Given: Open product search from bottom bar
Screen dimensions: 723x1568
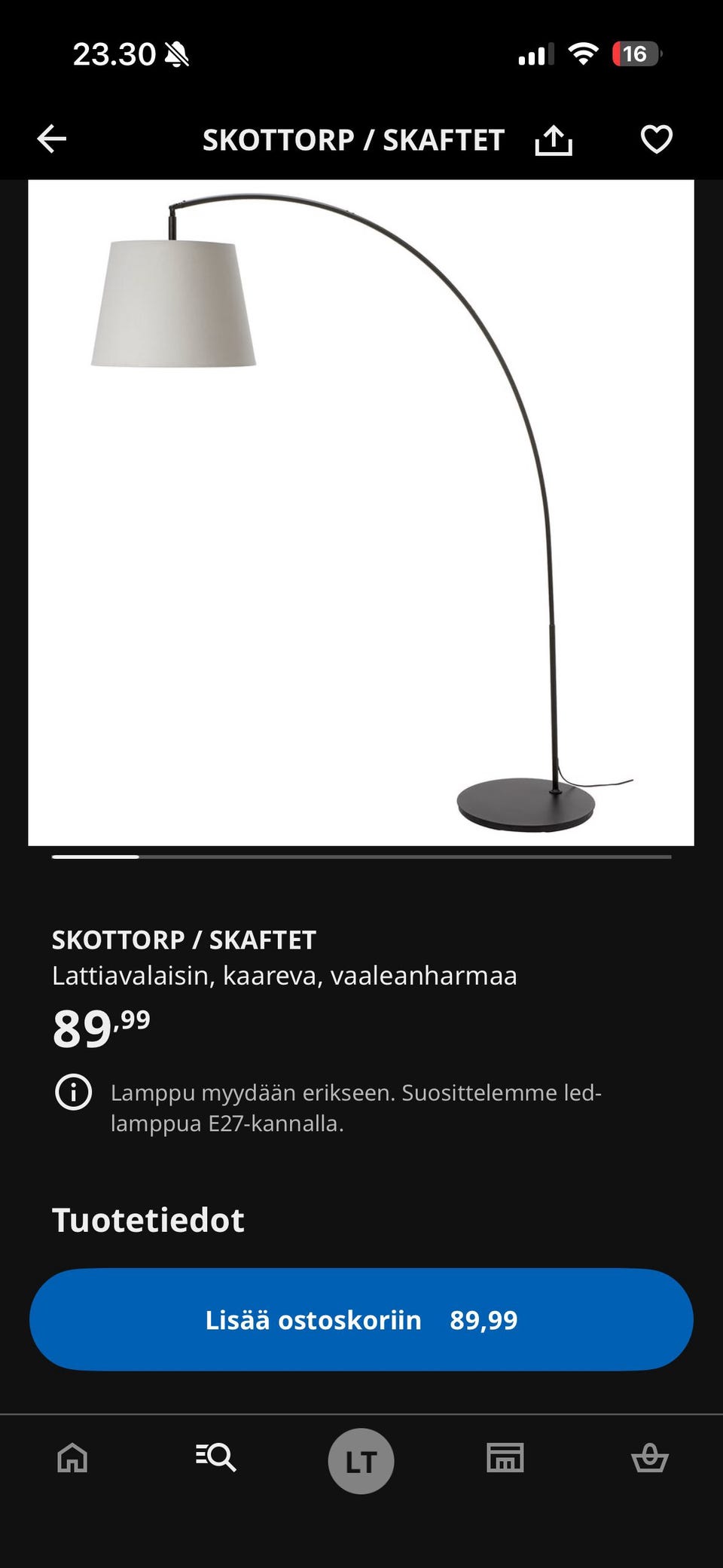Looking at the screenshot, I should [216, 1458].
